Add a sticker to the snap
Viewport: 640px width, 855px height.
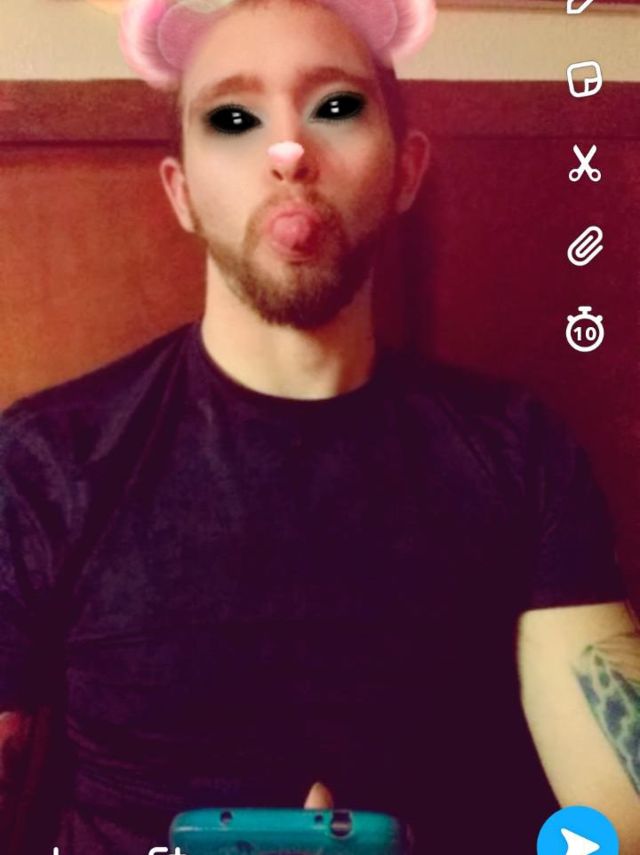[x=584, y=79]
